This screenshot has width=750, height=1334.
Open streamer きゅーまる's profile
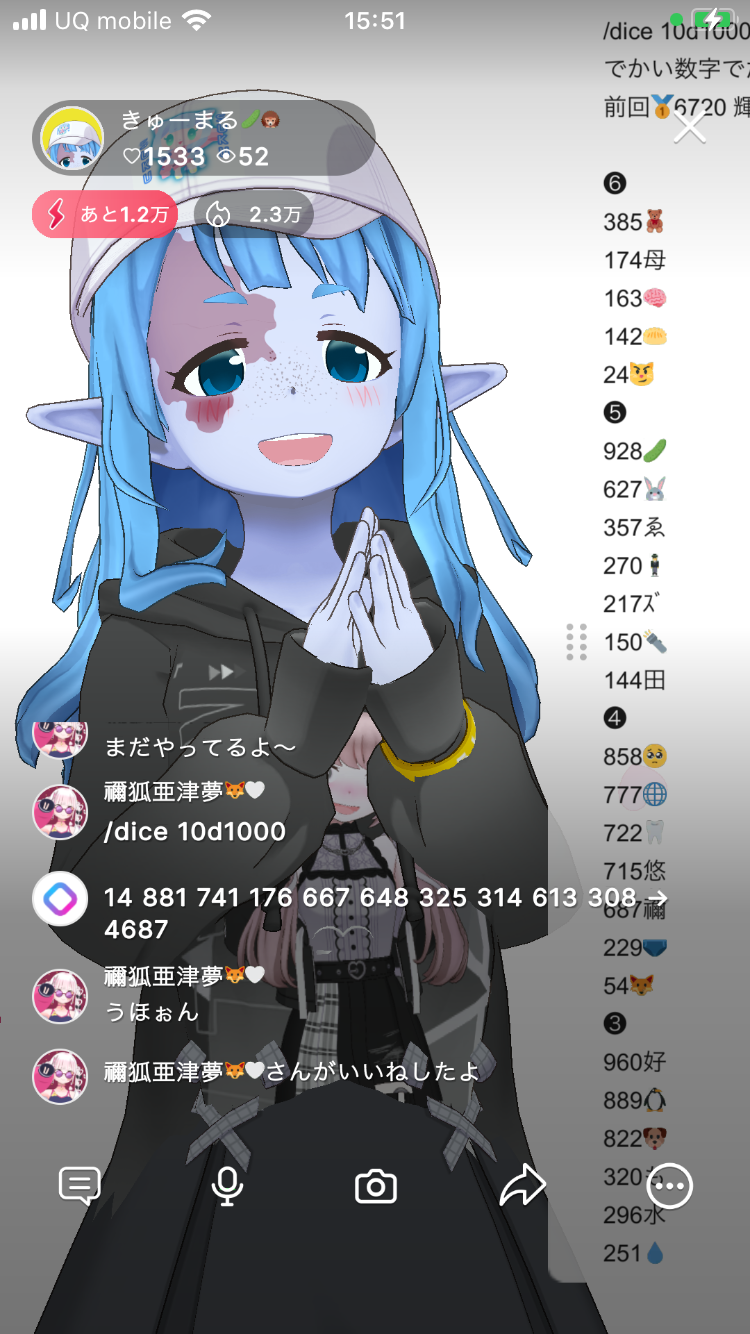(x=72, y=140)
